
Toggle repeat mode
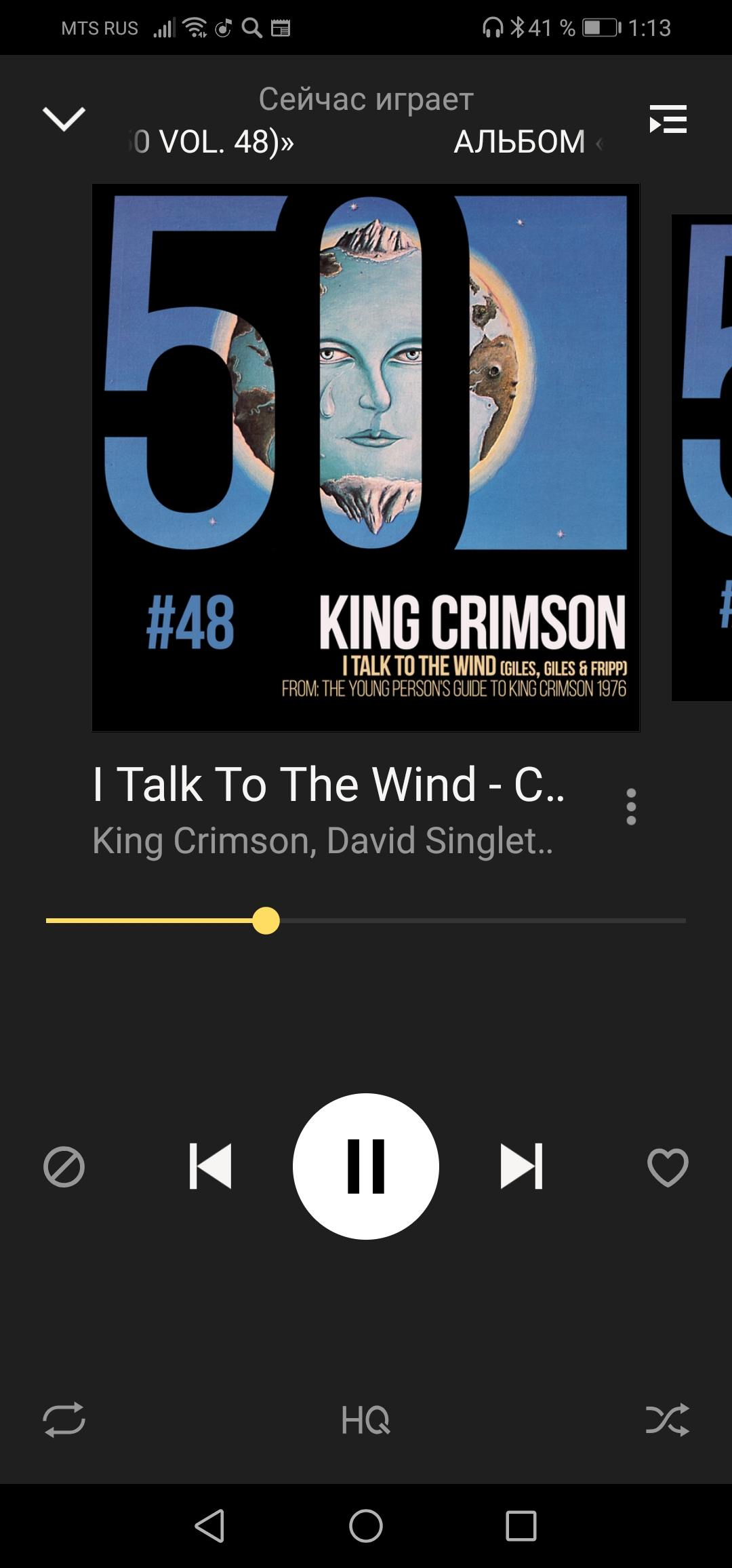(x=64, y=1419)
